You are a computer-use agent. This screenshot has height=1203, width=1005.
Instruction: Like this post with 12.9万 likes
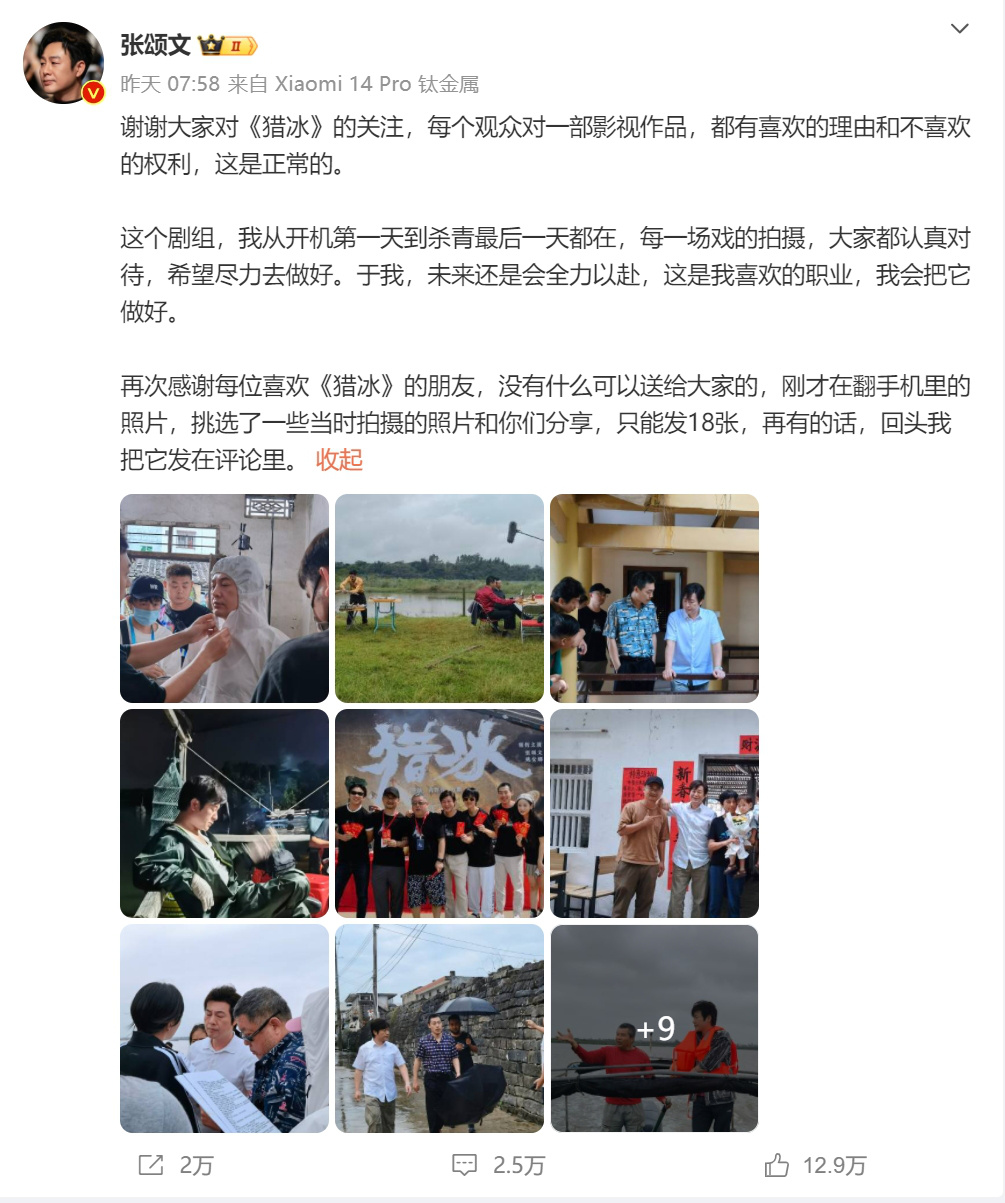(x=815, y=1165)
